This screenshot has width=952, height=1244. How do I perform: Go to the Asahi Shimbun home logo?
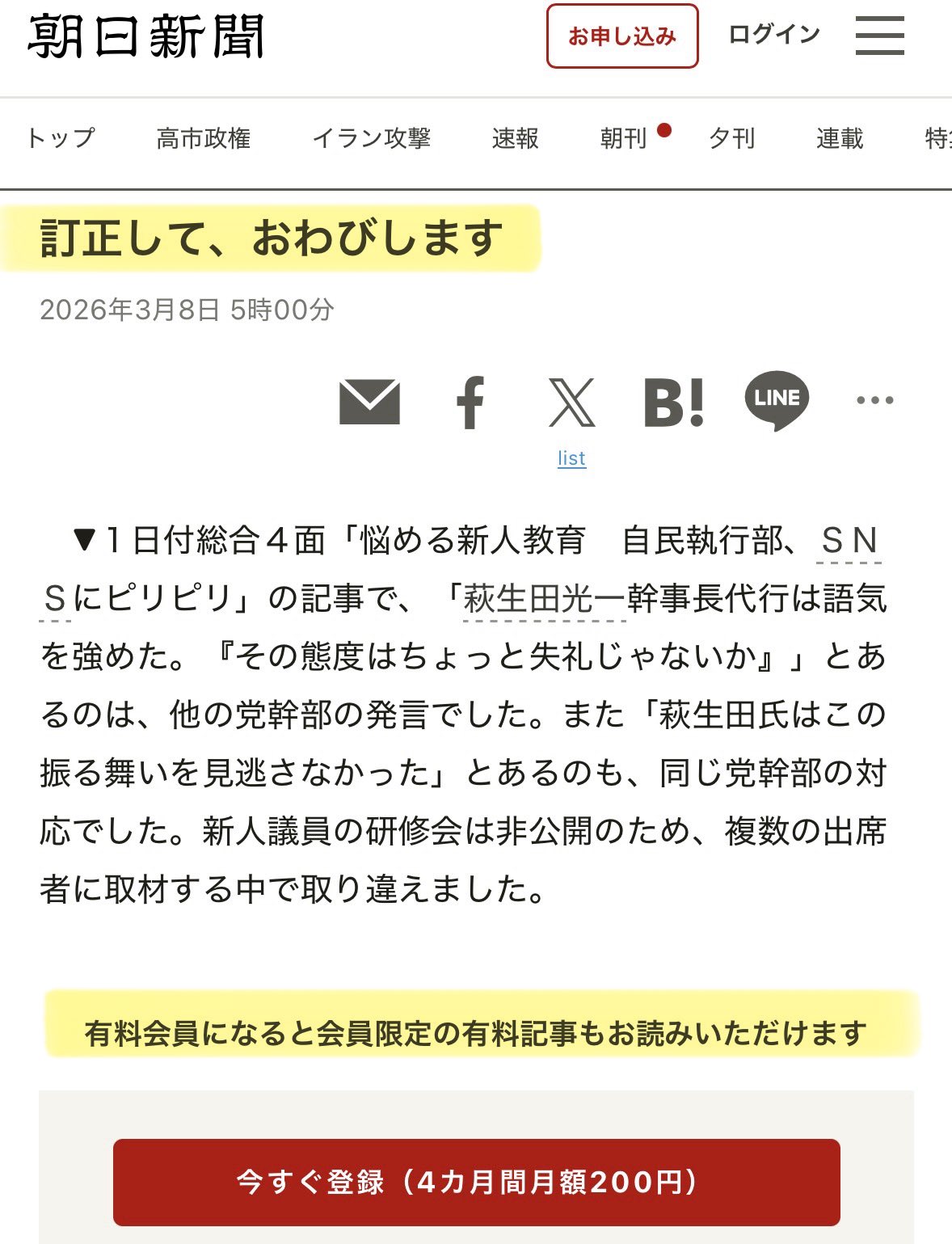pos(146,37)
